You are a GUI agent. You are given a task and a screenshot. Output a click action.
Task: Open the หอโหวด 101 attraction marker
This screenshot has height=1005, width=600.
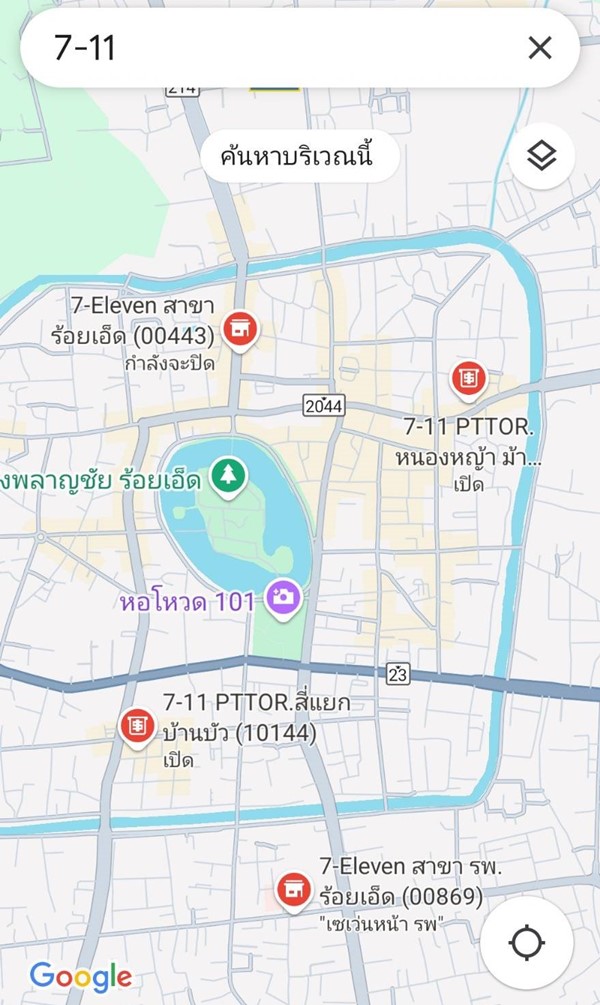pos(284,599)
